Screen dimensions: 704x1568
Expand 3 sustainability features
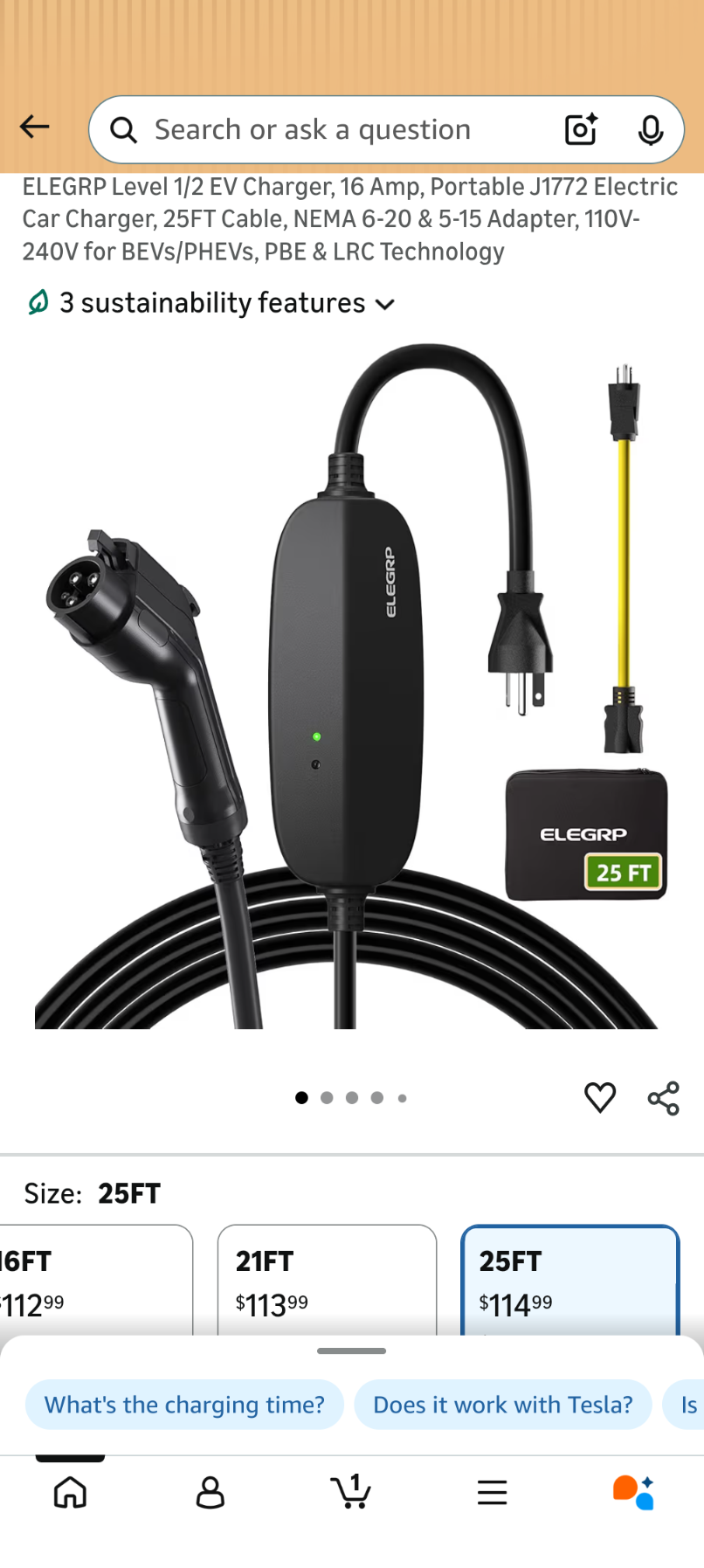tap(211, 303)
